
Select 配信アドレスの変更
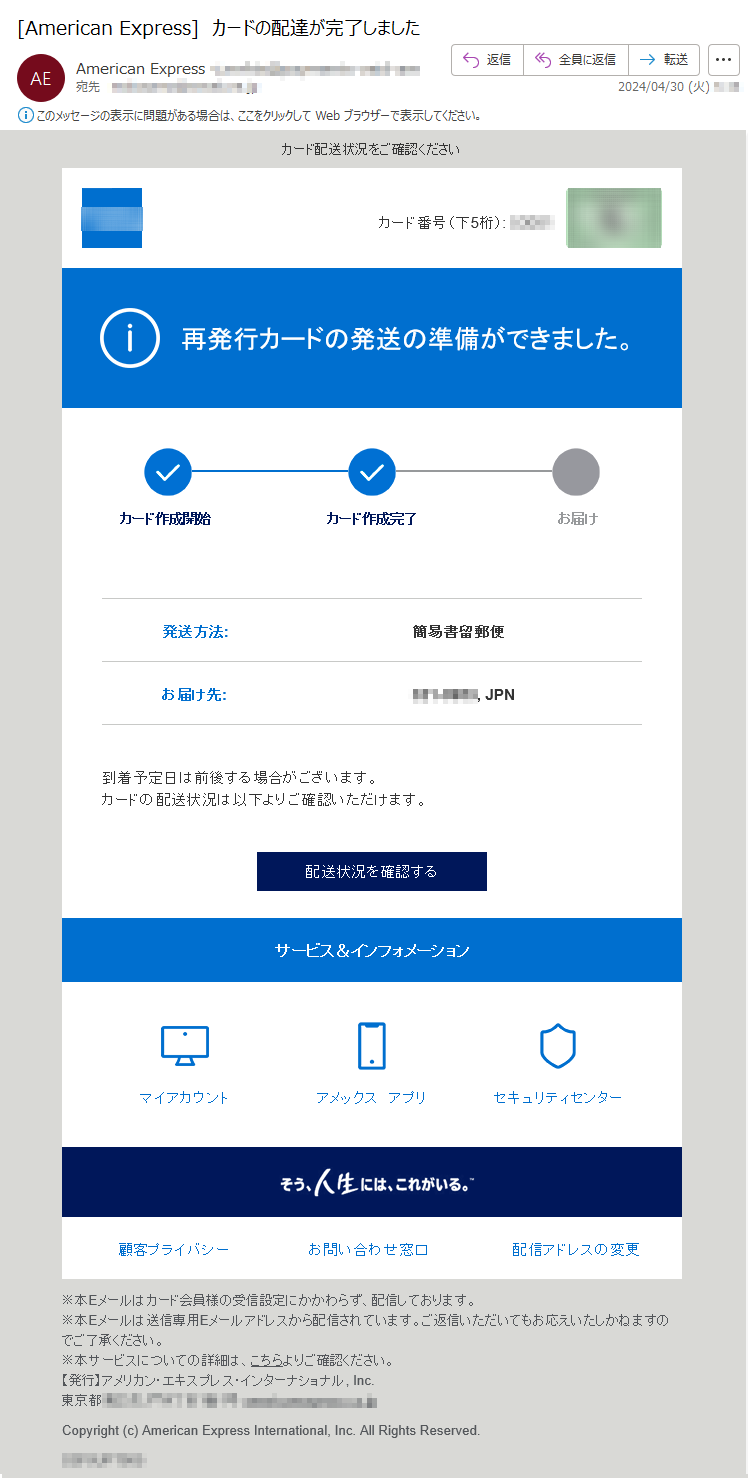[x=576, y=1249]
